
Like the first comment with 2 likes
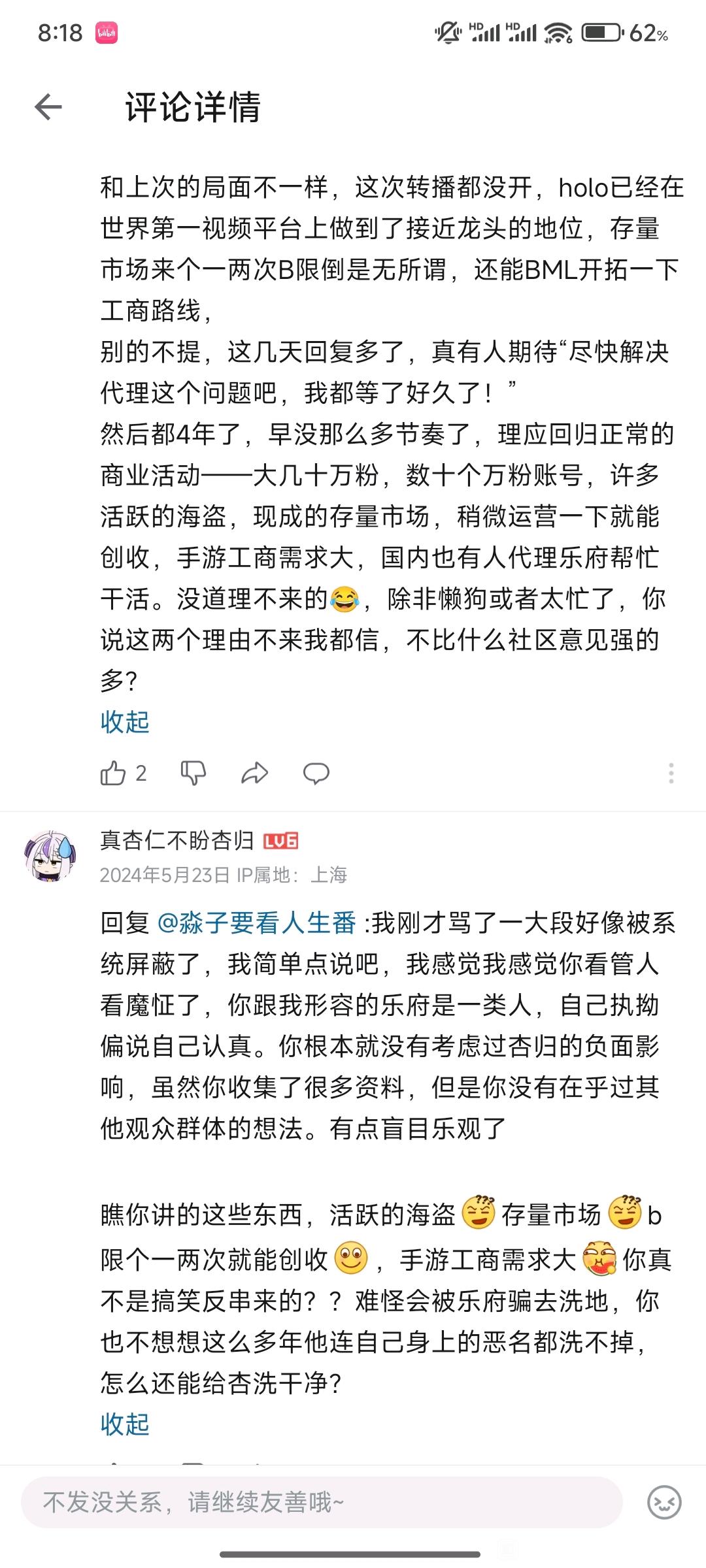point(113,774)
